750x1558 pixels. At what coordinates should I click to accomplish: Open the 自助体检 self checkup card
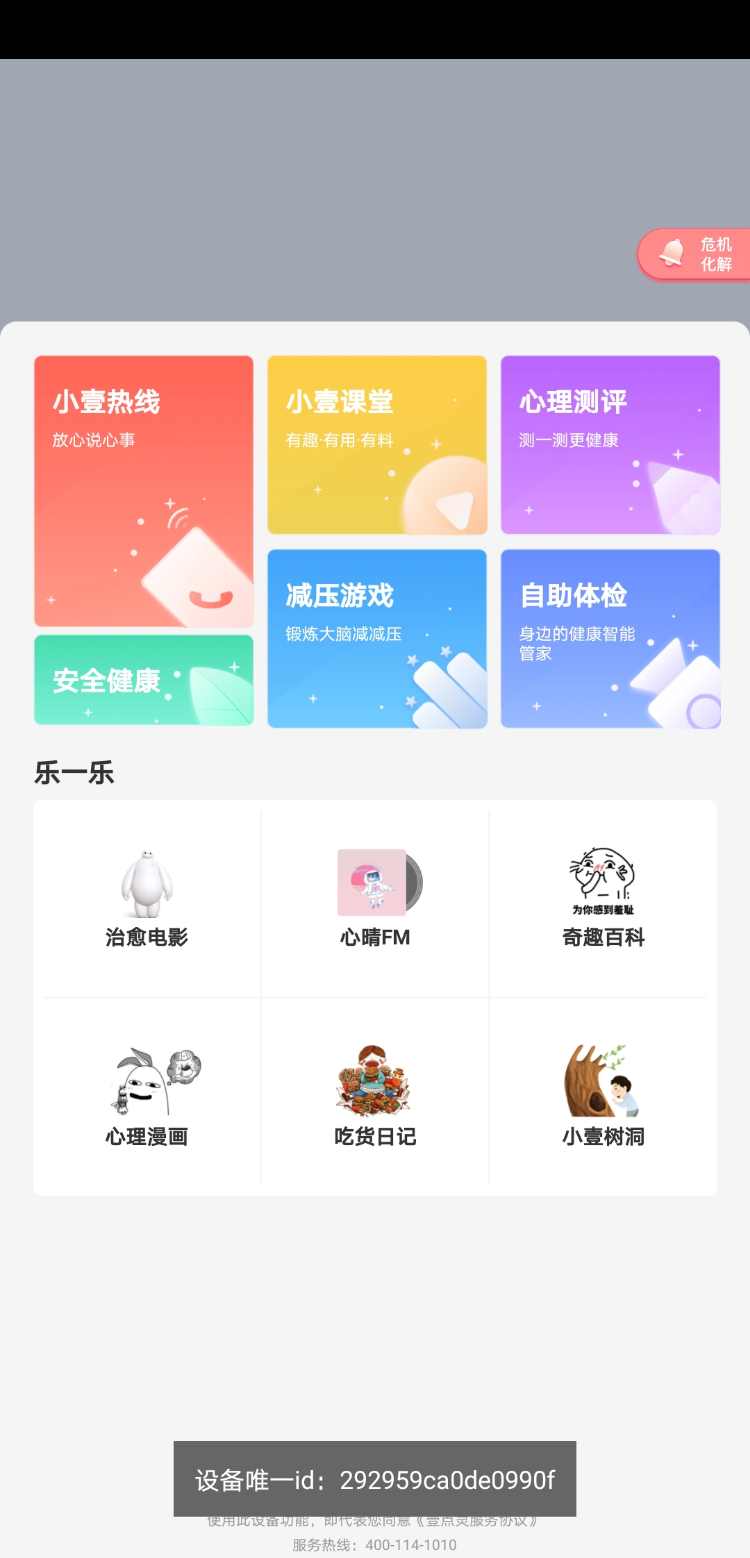(610, 638)
